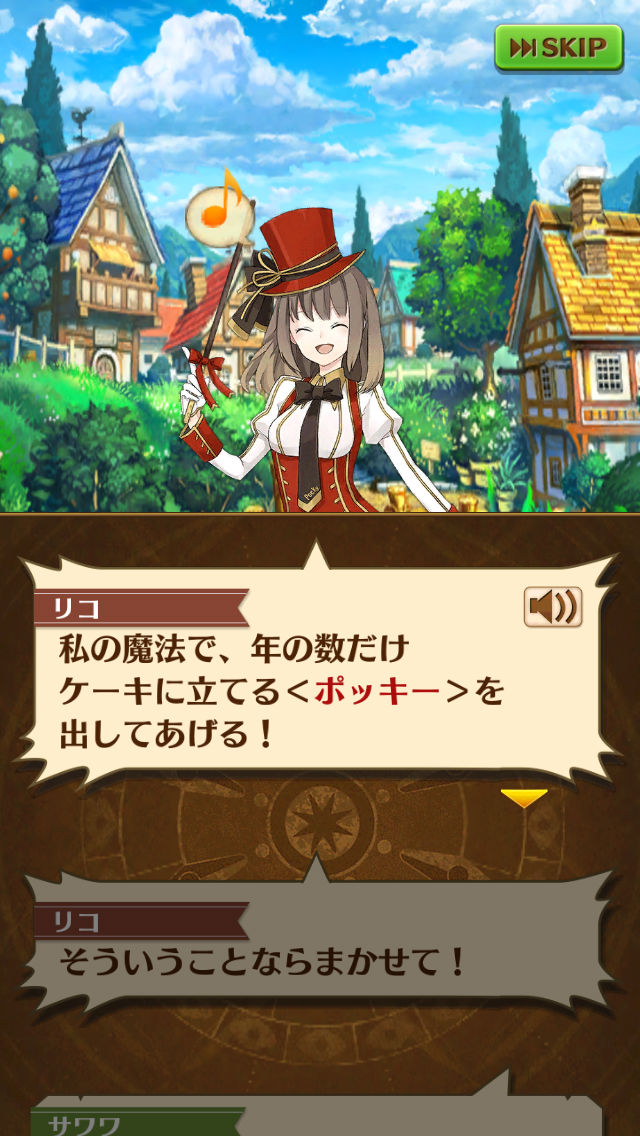Viewport: 640px width, 1136px height.
Task: Play the voice for Riko's line
Action: tap(552, 607)
